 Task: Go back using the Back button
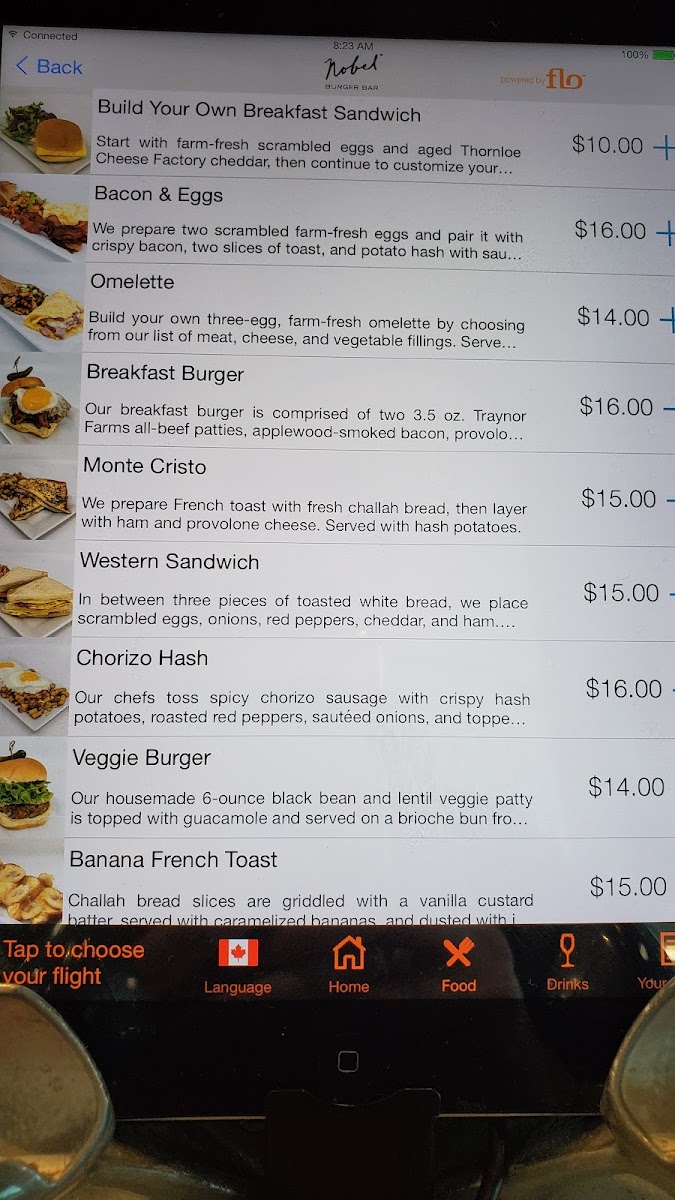click(48, 67)
